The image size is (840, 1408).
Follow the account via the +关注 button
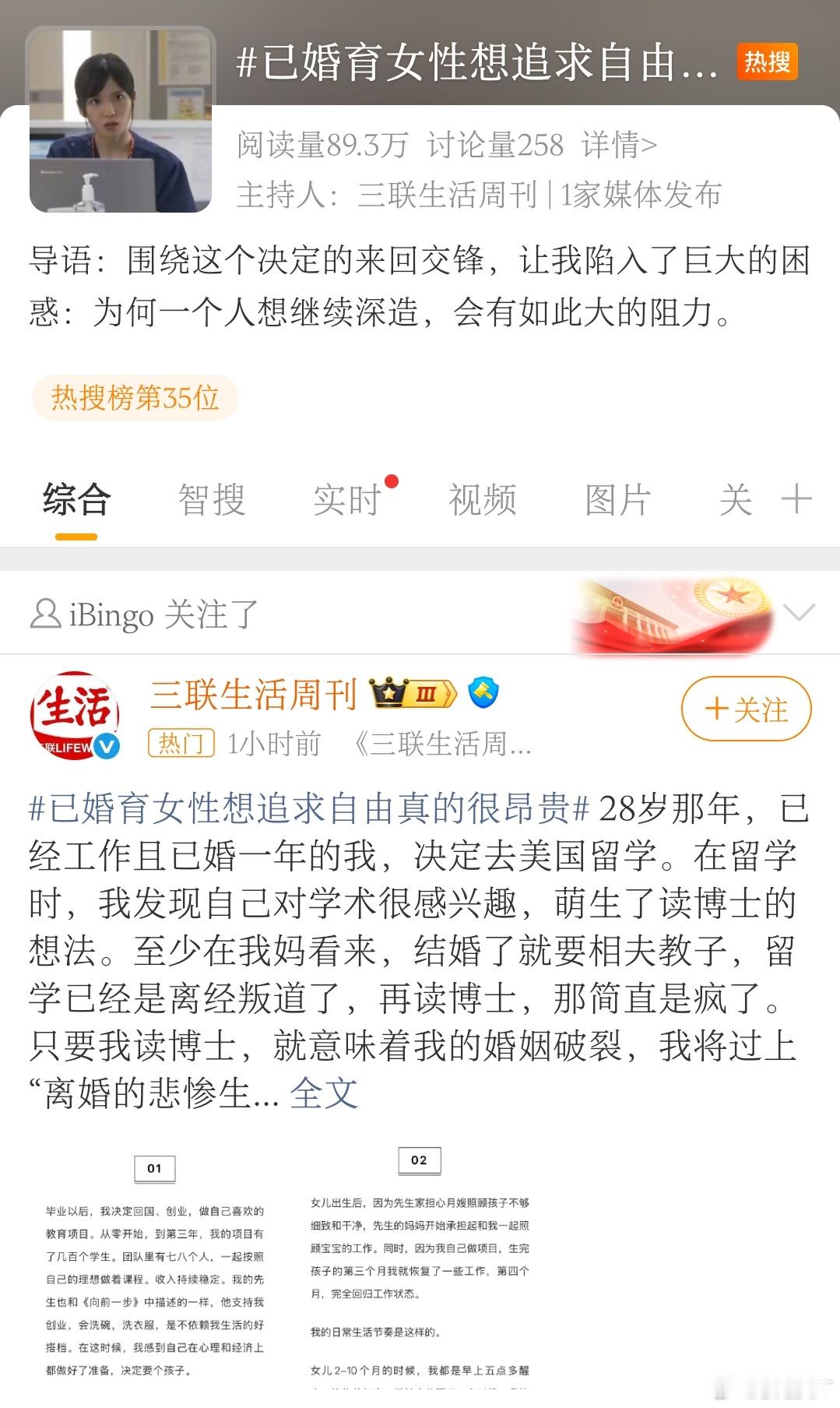745,709
